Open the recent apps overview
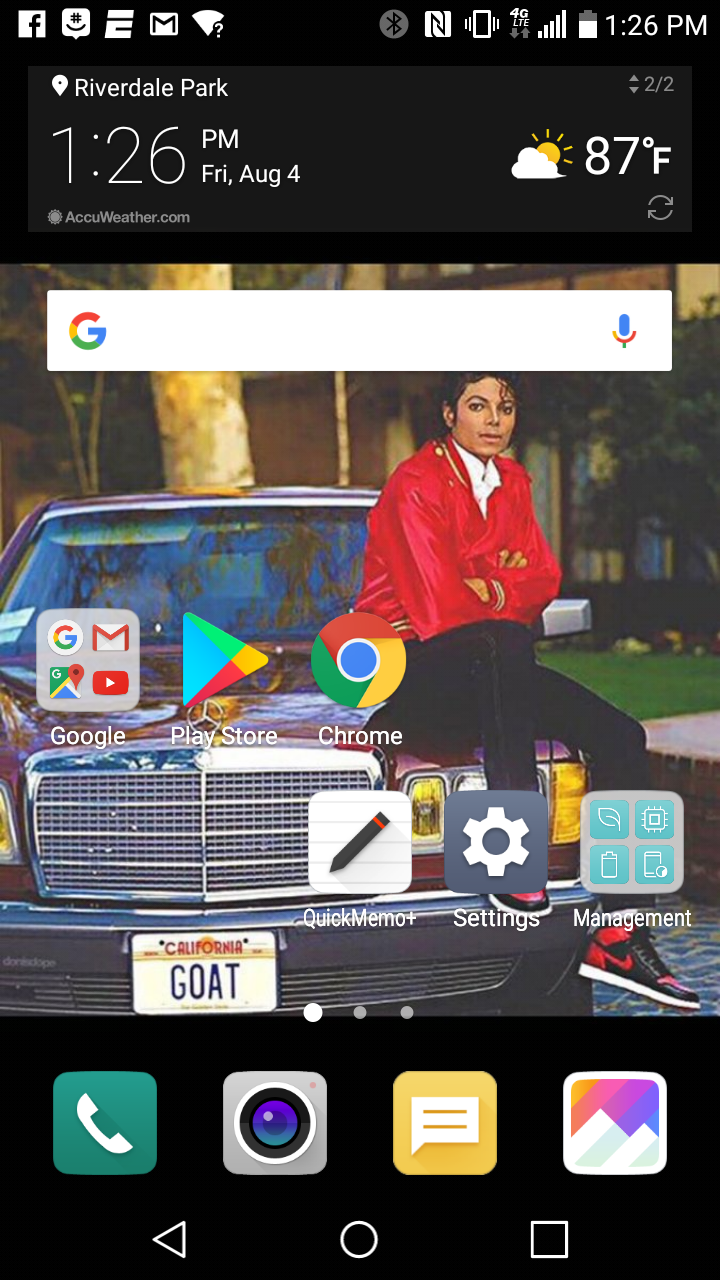Image resolution: width=720 pixels, height=1280 pixels. 549,1240
